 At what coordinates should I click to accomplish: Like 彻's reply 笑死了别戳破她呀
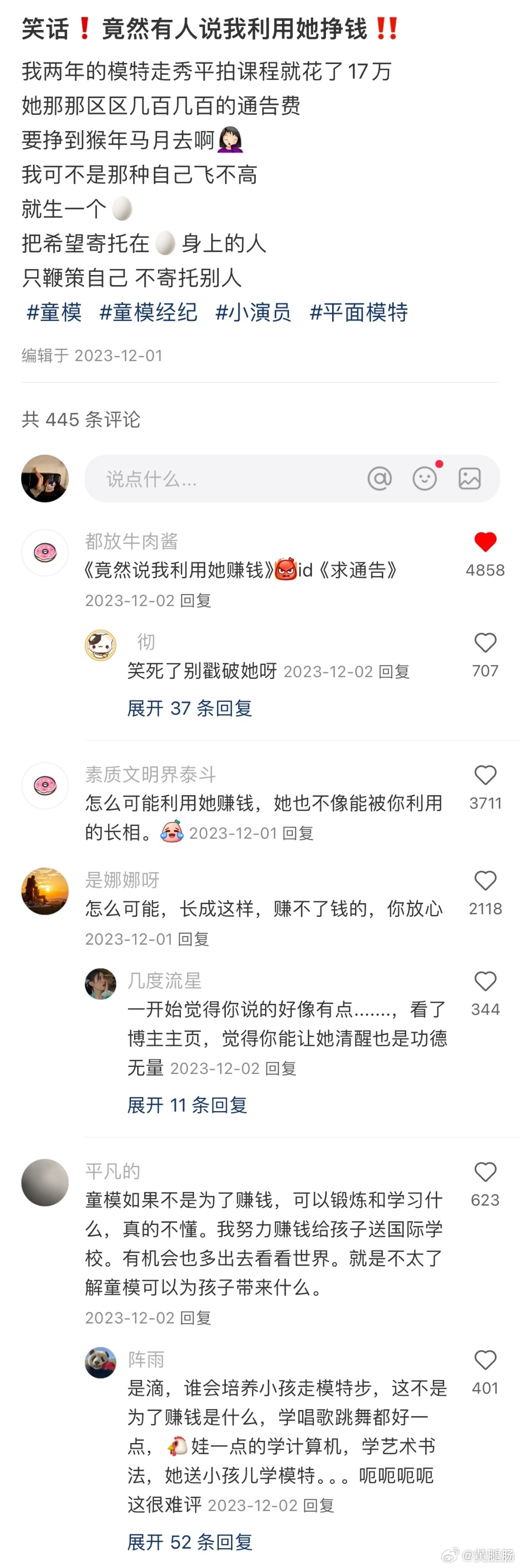click(485, 643)
